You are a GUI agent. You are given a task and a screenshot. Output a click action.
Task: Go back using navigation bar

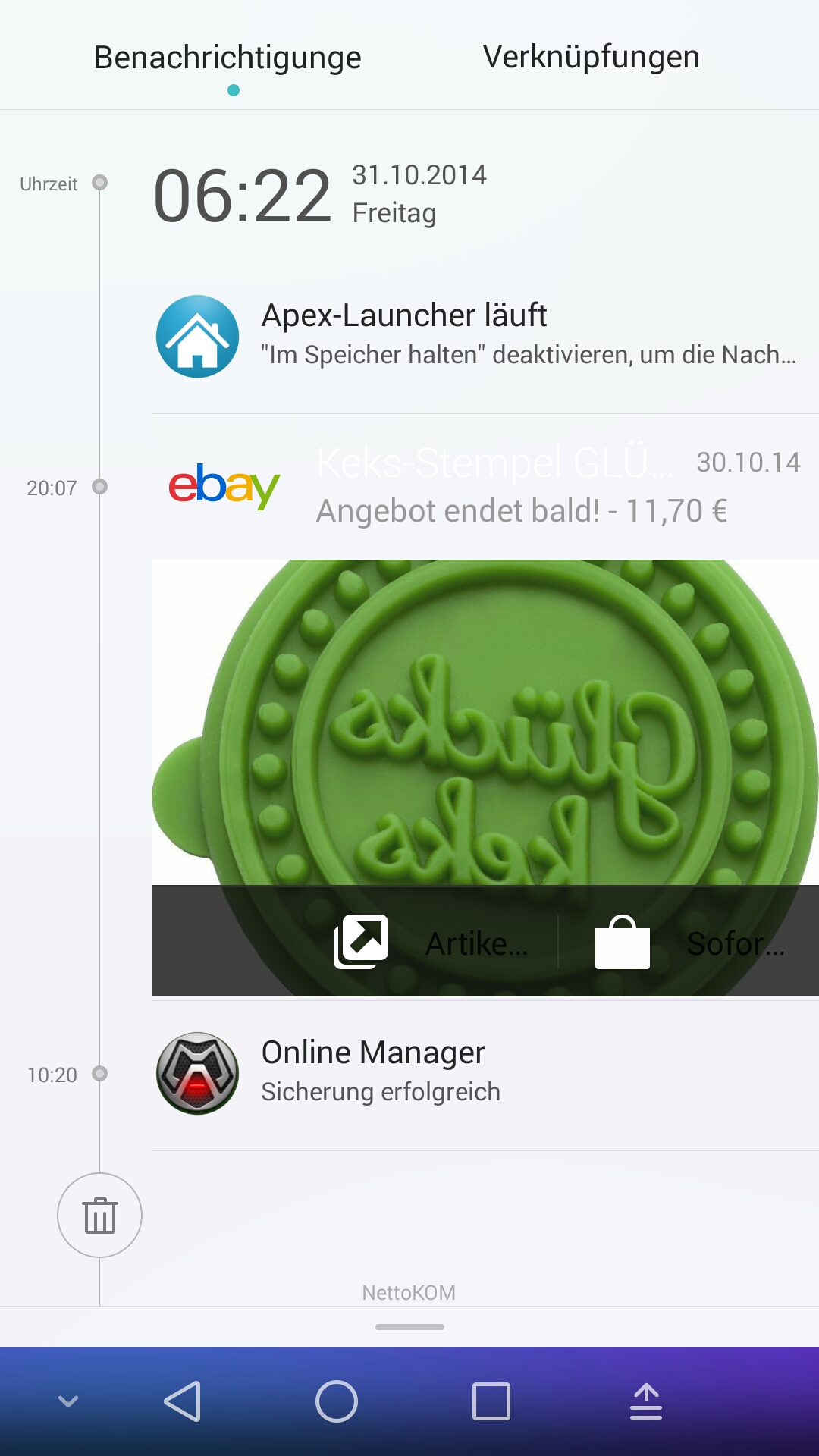click(x=183, y=1401)
